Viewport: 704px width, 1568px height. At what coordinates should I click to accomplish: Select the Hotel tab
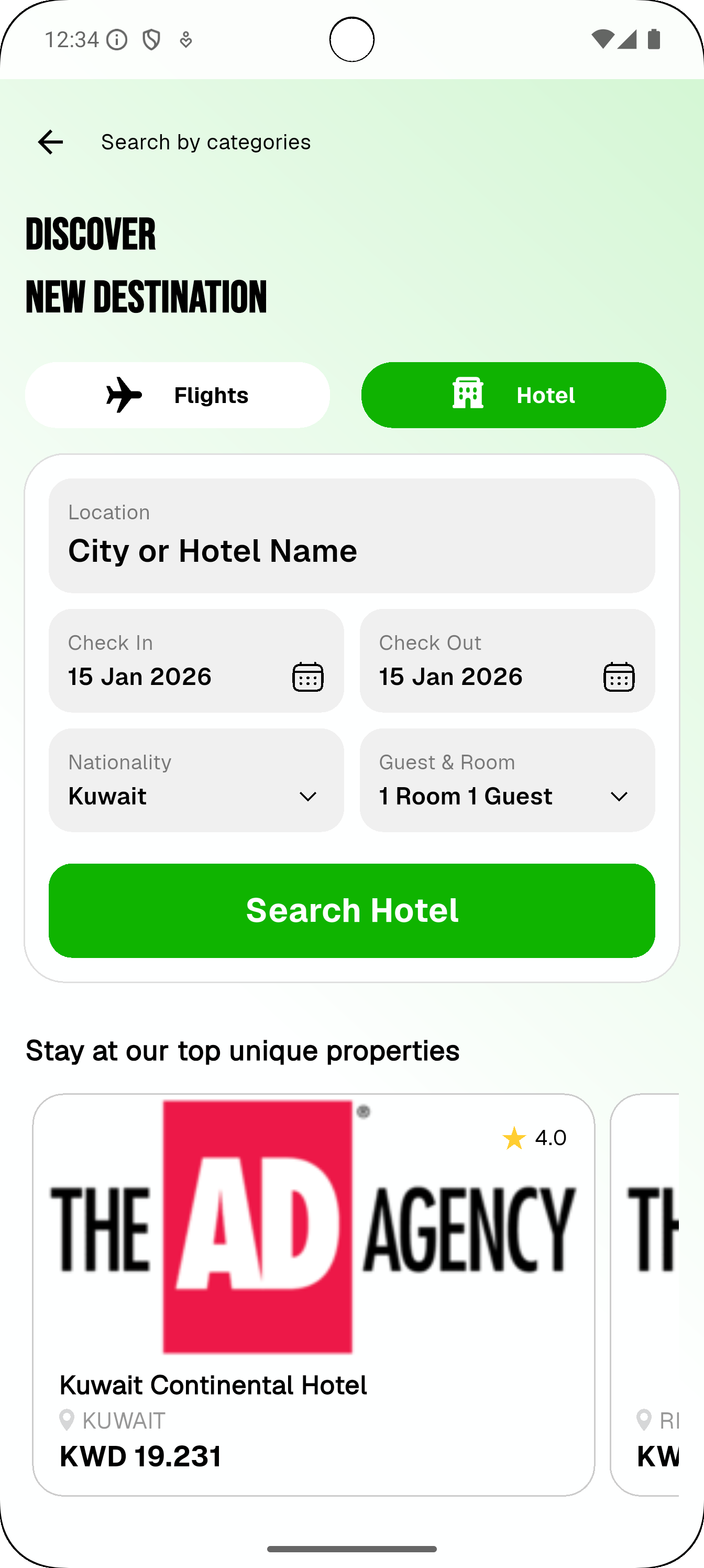pos(513,395)
